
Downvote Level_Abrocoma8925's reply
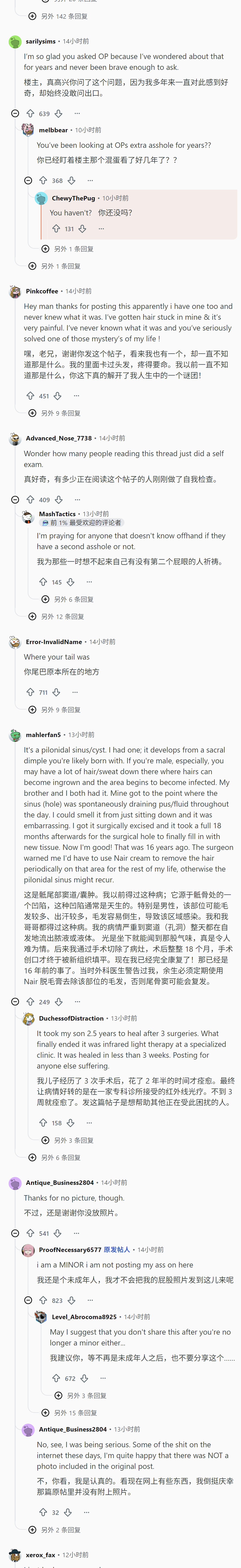pyautogui.click(x=85, y=1378)
